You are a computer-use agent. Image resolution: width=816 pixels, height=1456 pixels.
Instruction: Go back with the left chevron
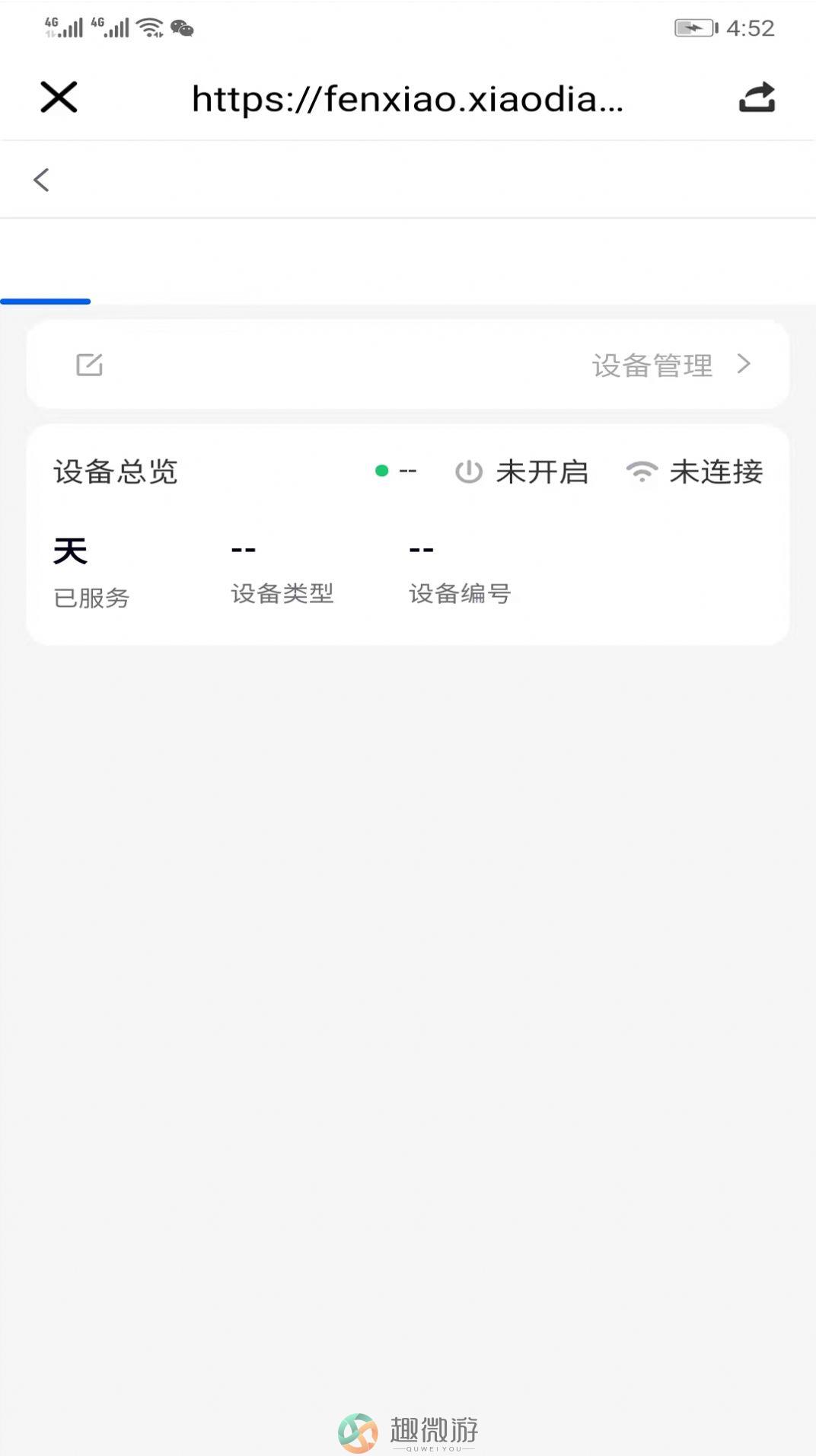(41, 180)
